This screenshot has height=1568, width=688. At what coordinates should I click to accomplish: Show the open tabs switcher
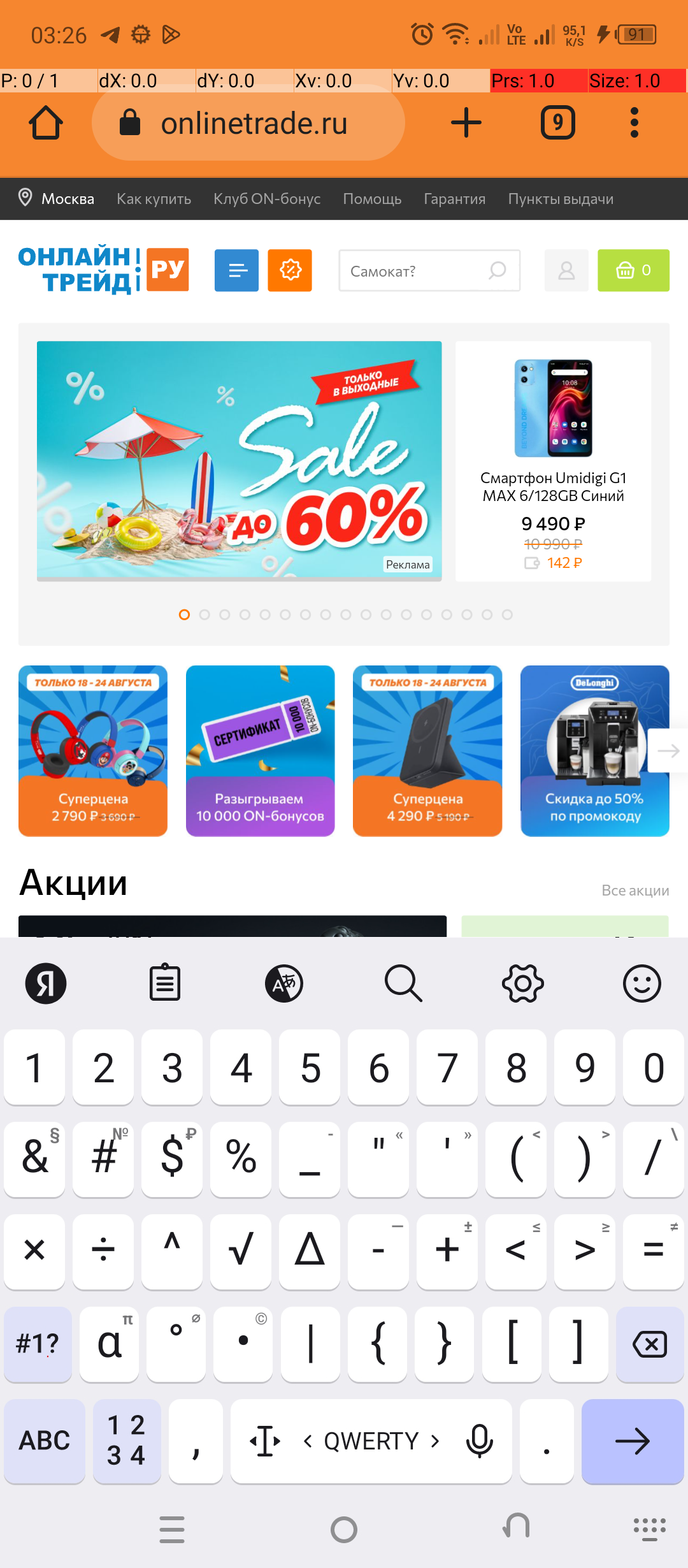[557, 122]
